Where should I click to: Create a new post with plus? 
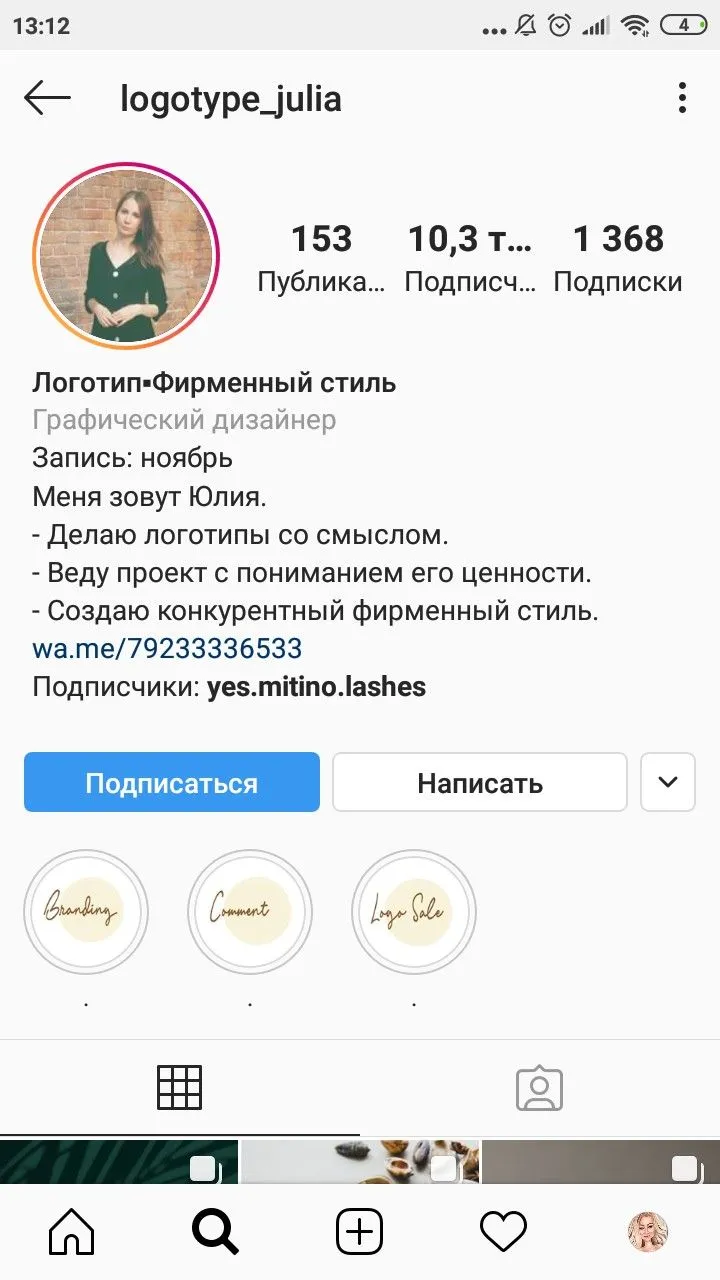coord(359,1232)
